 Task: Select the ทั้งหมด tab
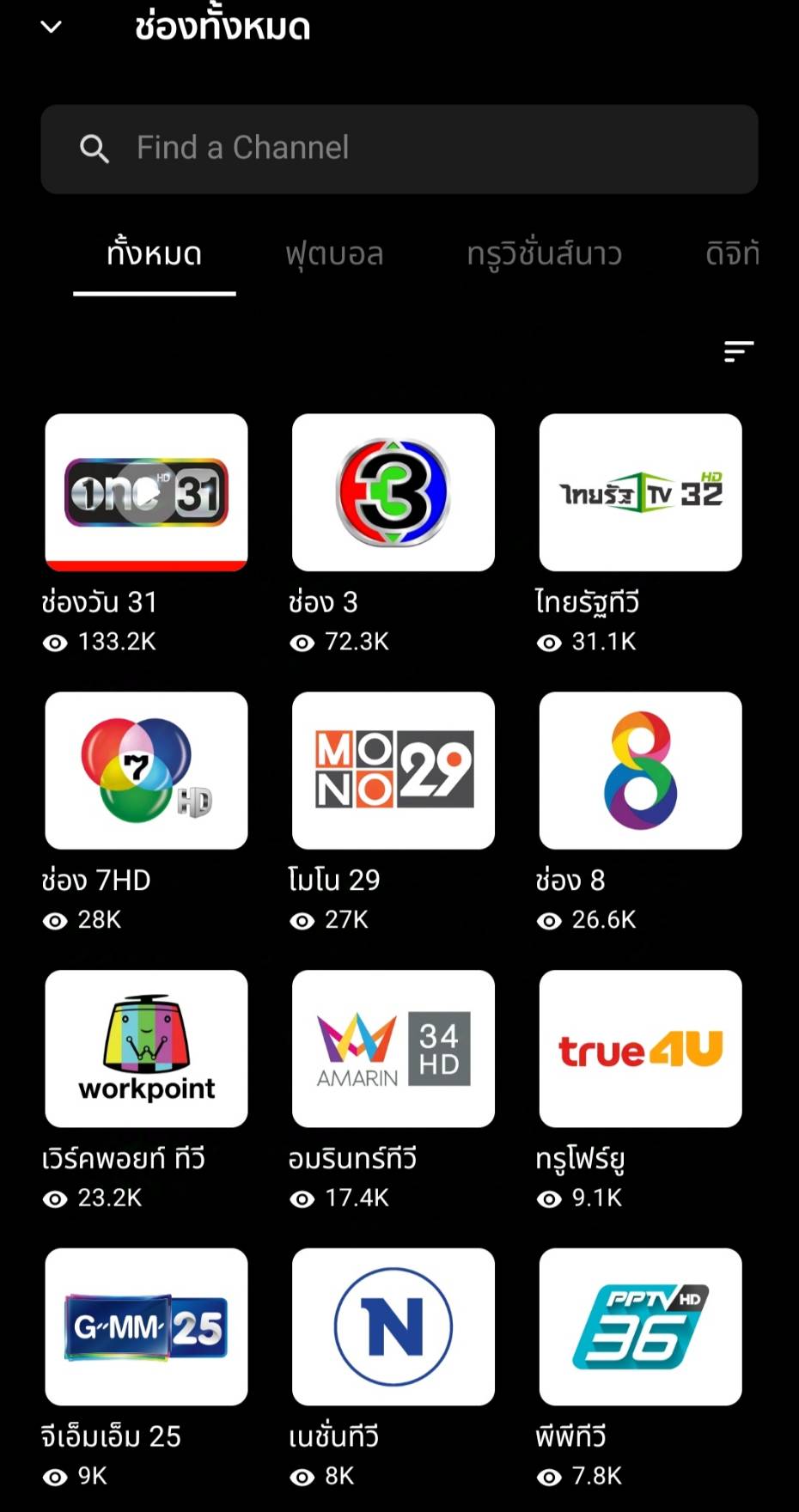click(x=154, y=254)
